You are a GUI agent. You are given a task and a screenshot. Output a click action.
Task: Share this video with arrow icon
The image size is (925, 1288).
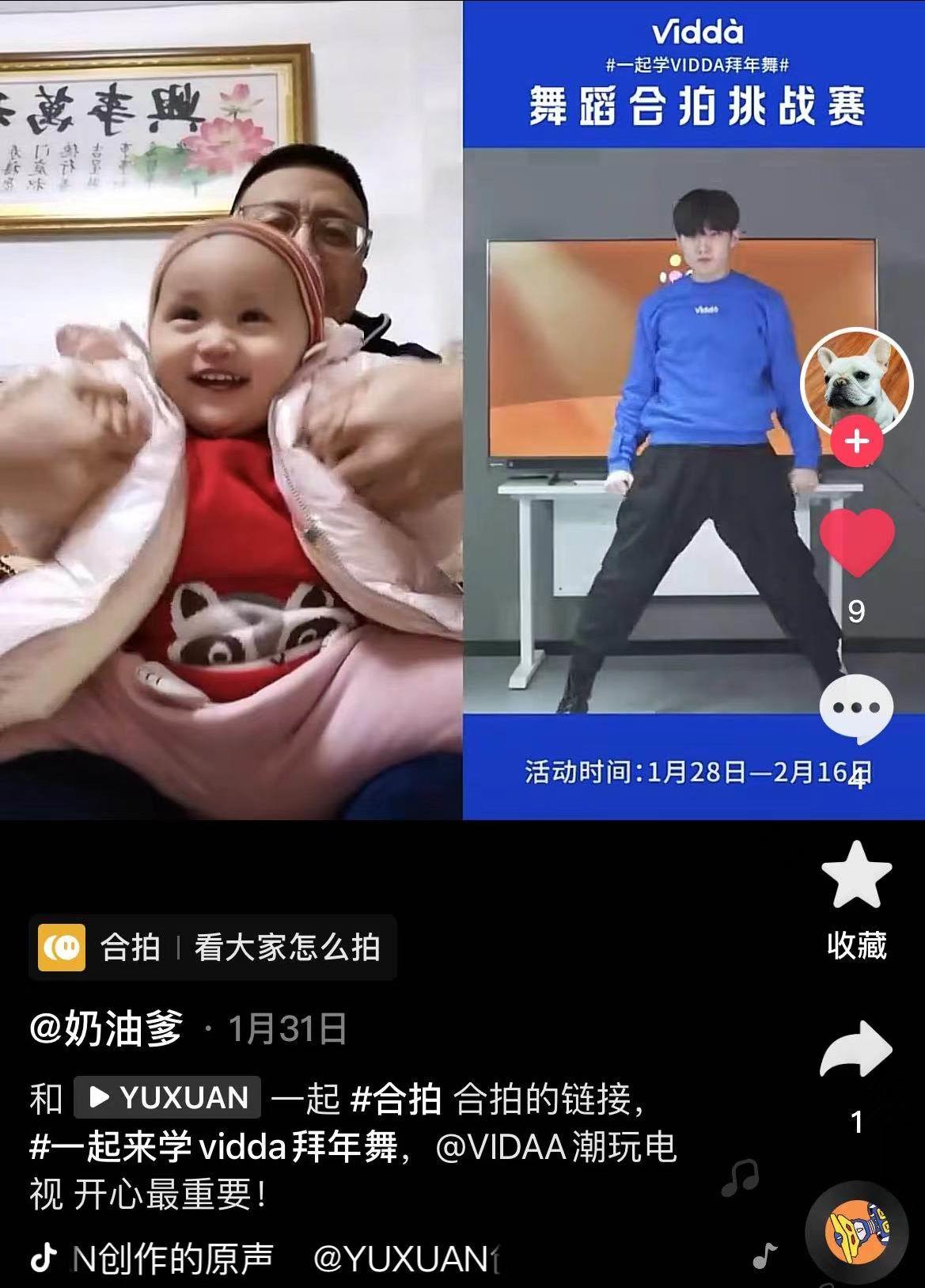[x=857, y=1050]
